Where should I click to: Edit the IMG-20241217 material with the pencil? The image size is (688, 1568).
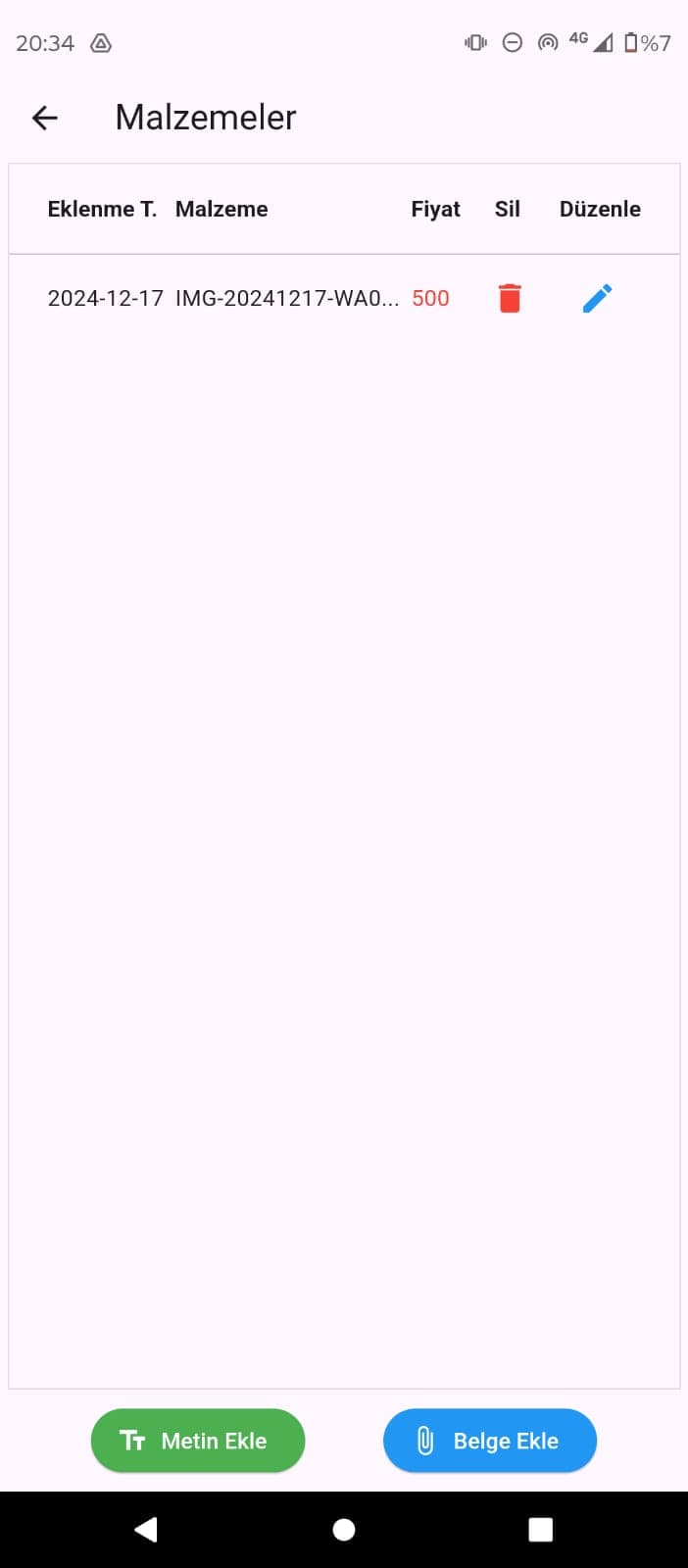tap(597, 298)
